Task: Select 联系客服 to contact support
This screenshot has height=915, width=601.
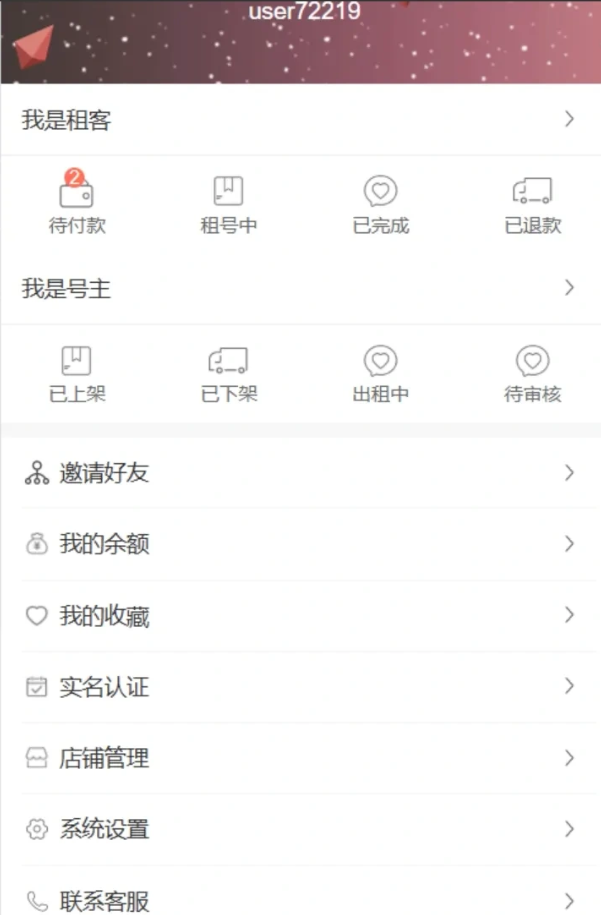Action: coord(300,898)
